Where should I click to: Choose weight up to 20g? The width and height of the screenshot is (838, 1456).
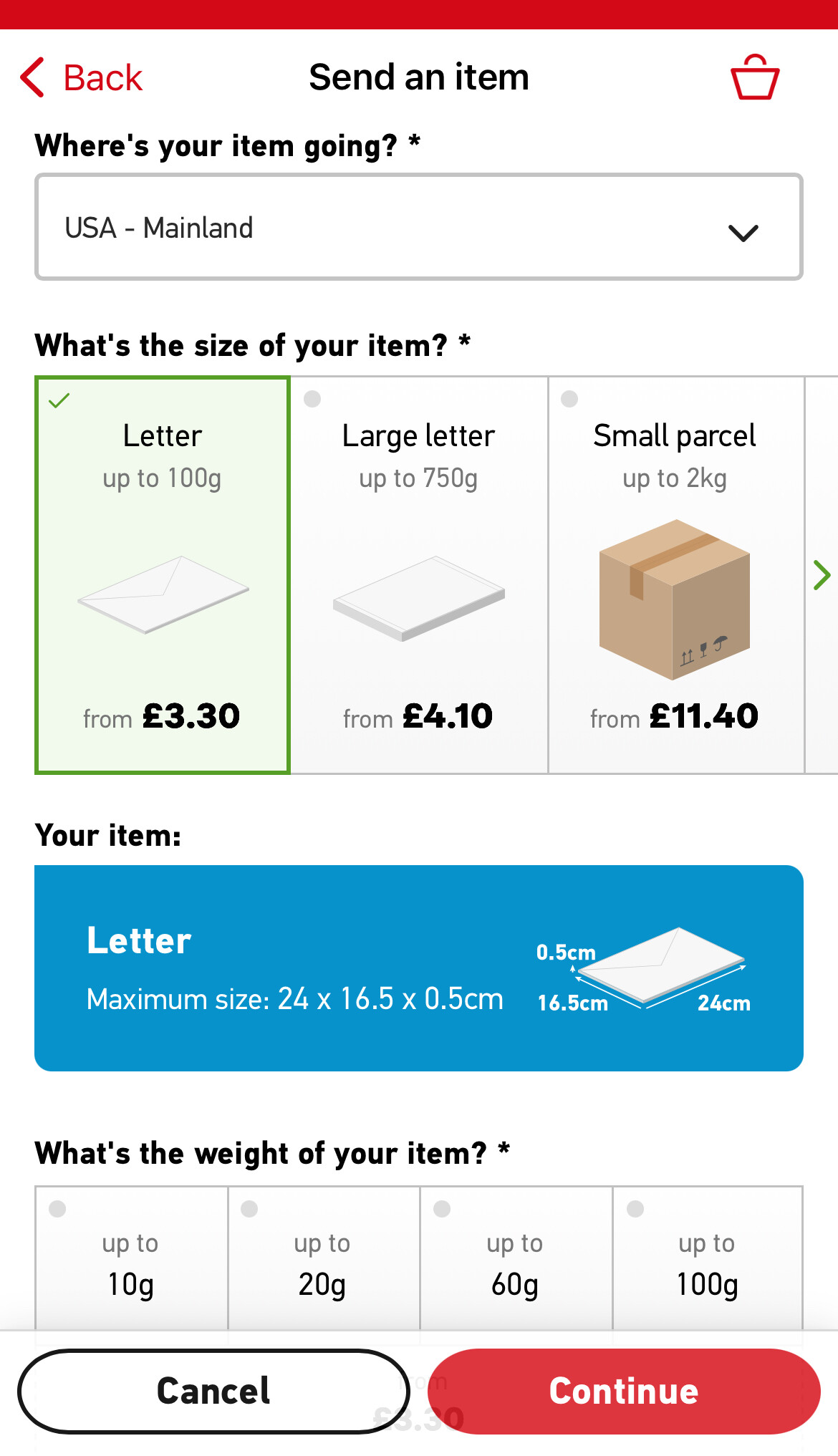coord(323,1258)
